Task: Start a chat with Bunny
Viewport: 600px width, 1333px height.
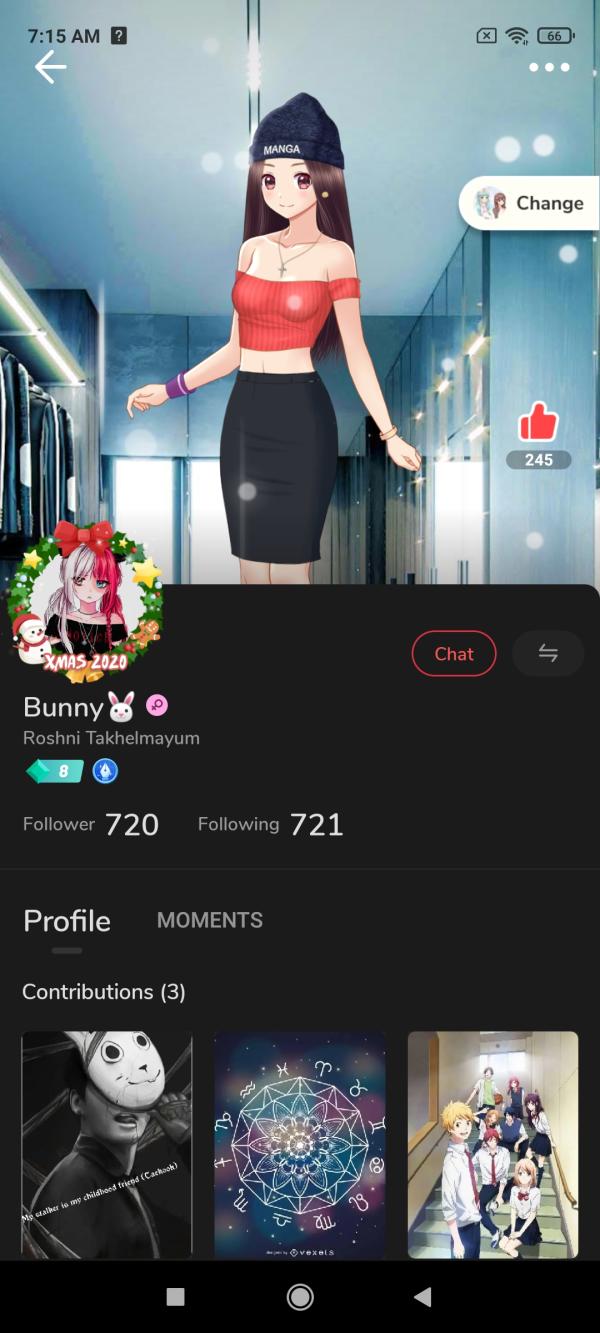Action: [x=454, y=653]
